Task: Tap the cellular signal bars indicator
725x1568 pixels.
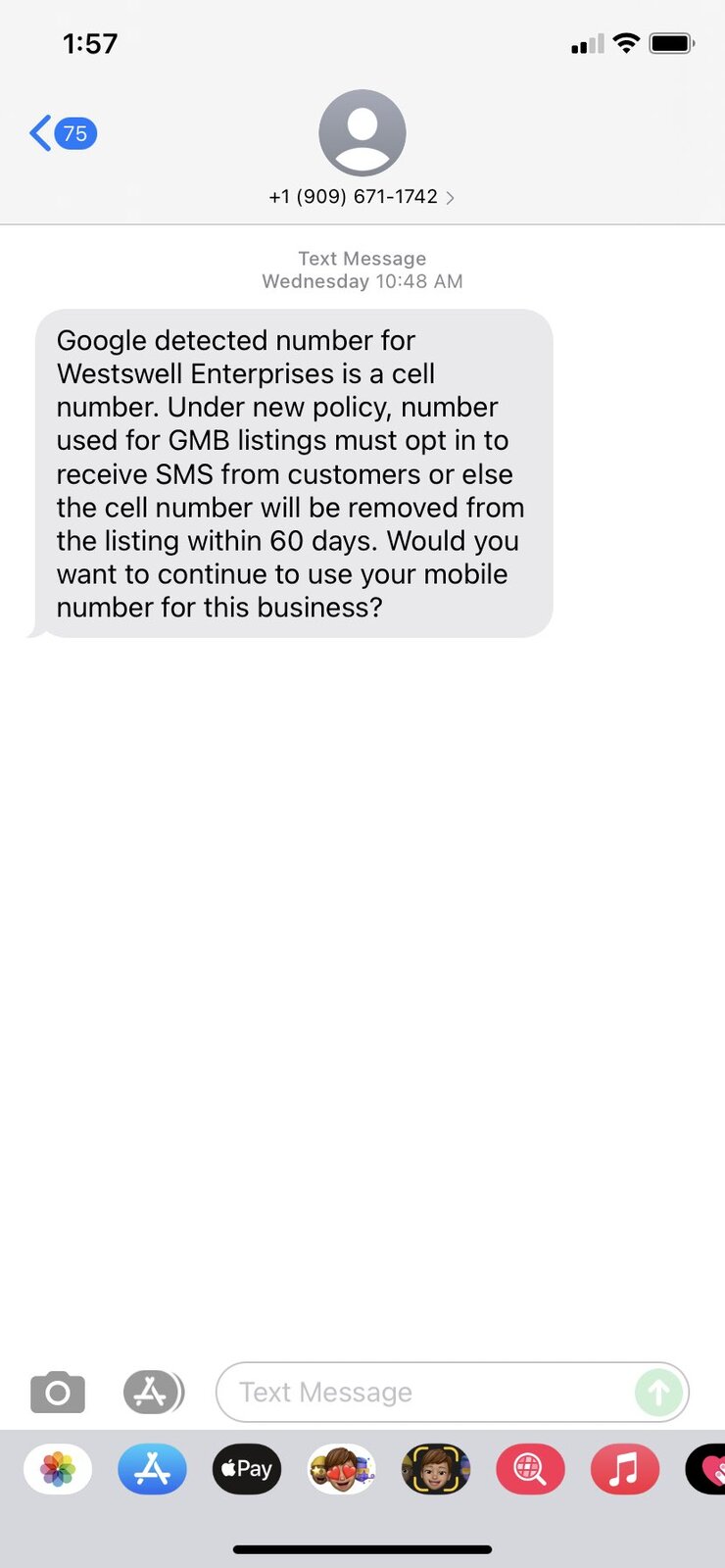Action: (x=585, y=43)
